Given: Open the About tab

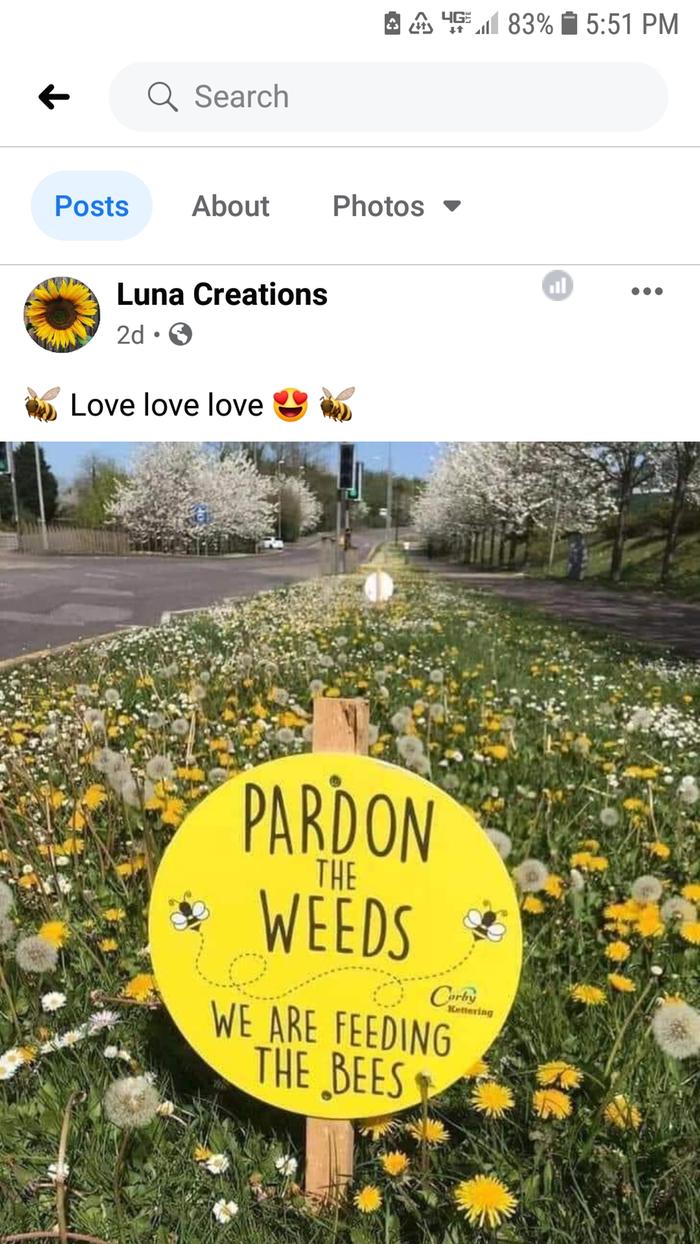Looking at the screenshot, I should (230, 206).
